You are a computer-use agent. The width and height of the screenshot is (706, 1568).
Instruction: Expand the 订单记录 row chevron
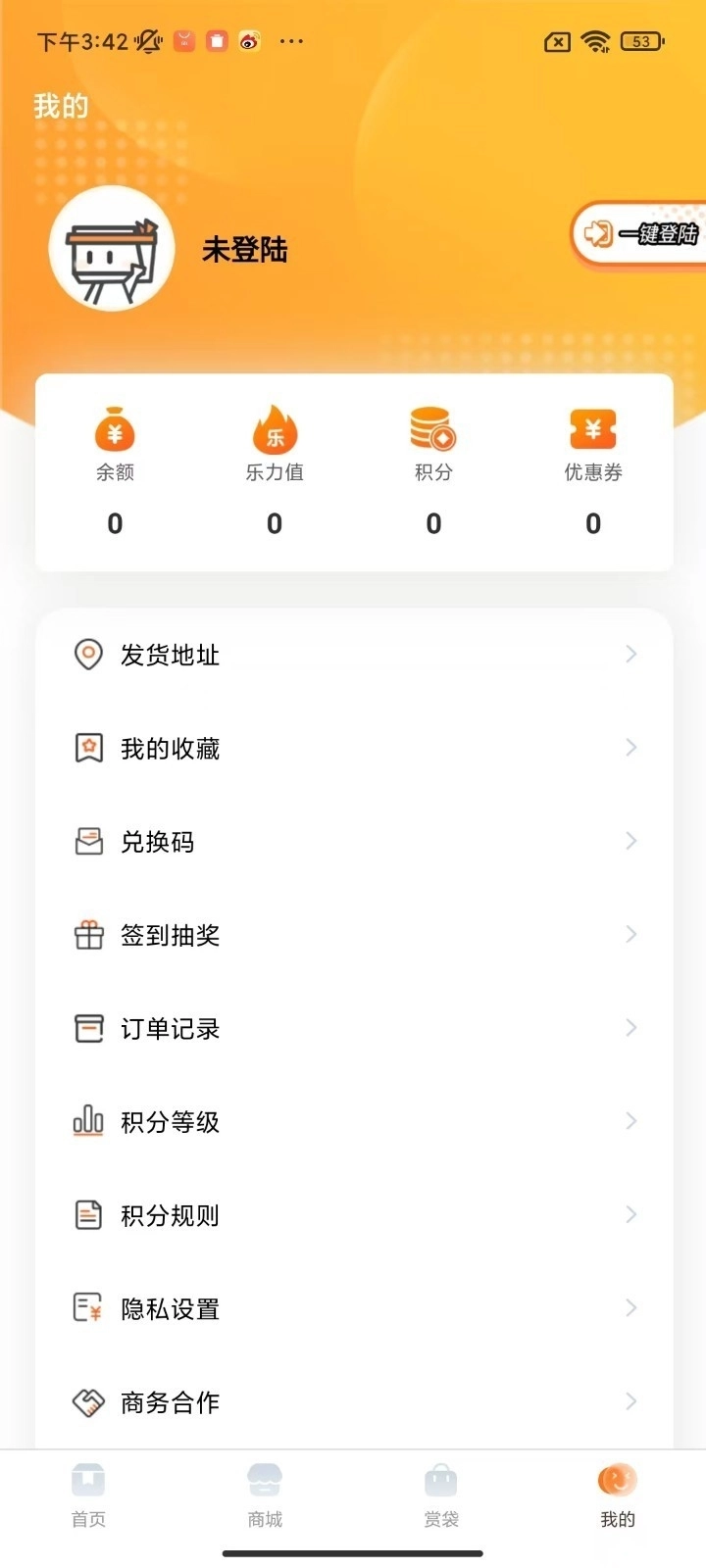click(x=631, y=1027)
